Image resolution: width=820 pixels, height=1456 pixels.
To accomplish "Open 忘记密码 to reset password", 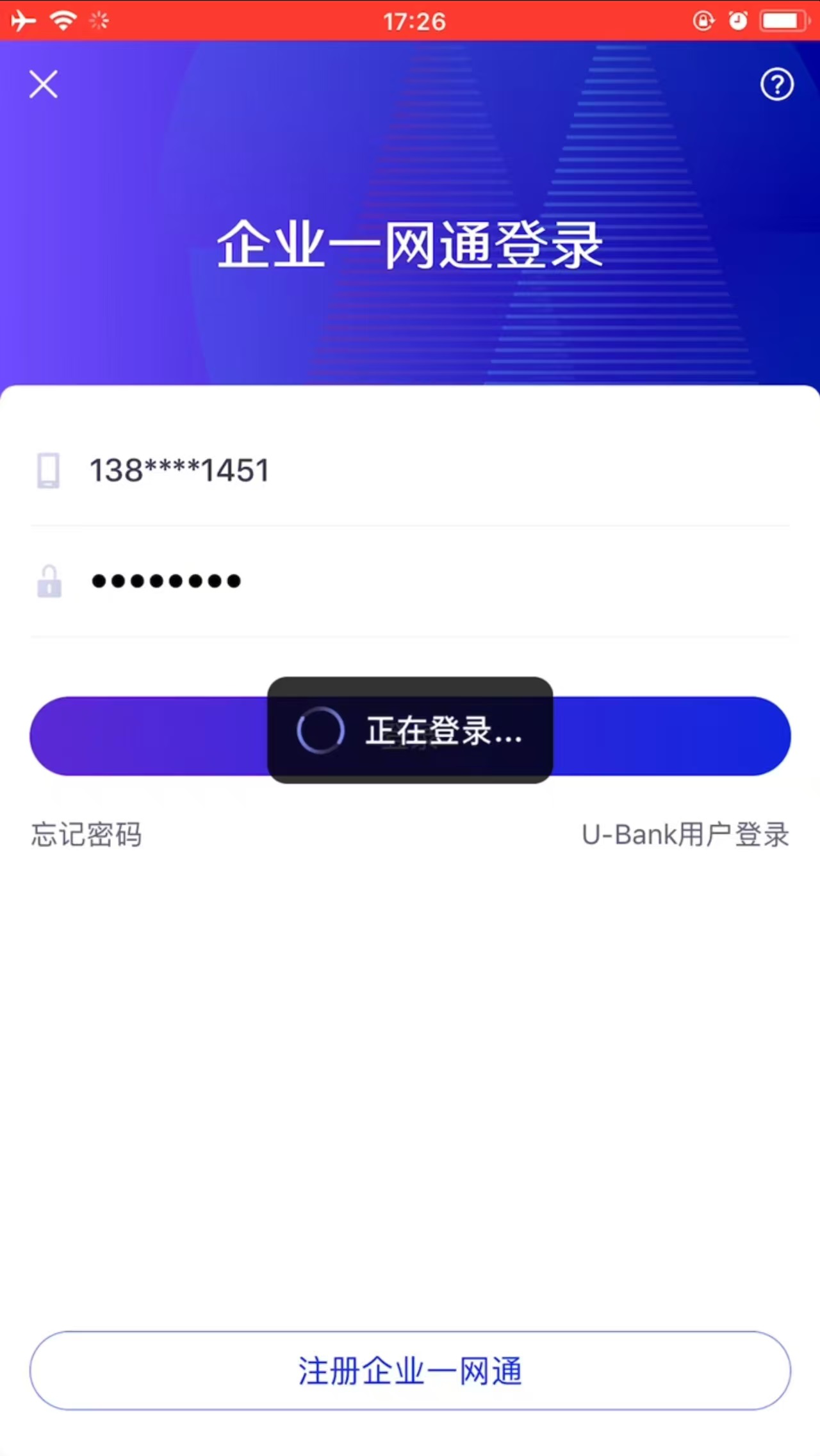I will tap(86, 834).
